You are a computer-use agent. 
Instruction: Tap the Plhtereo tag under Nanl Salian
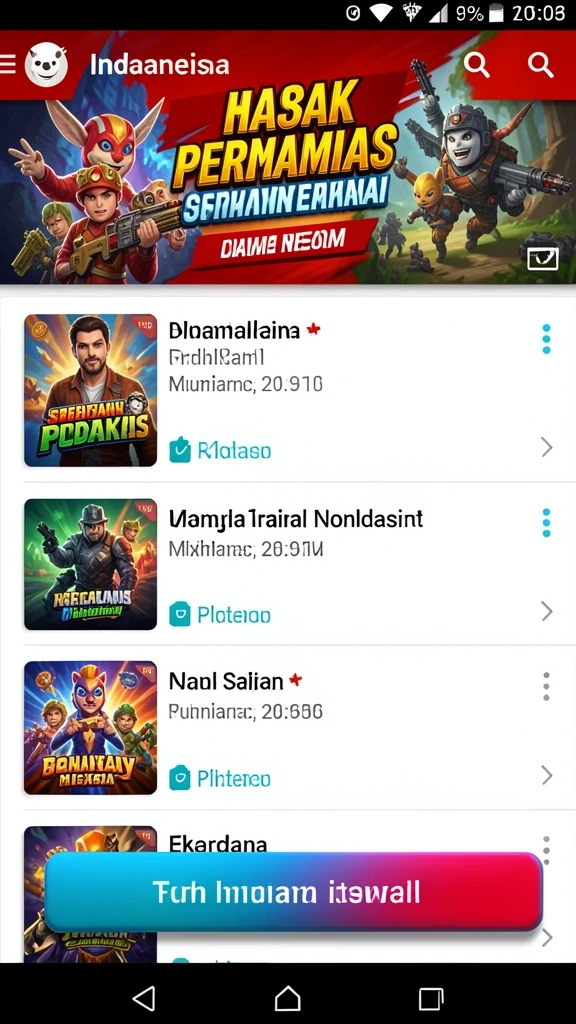[220, 778]
